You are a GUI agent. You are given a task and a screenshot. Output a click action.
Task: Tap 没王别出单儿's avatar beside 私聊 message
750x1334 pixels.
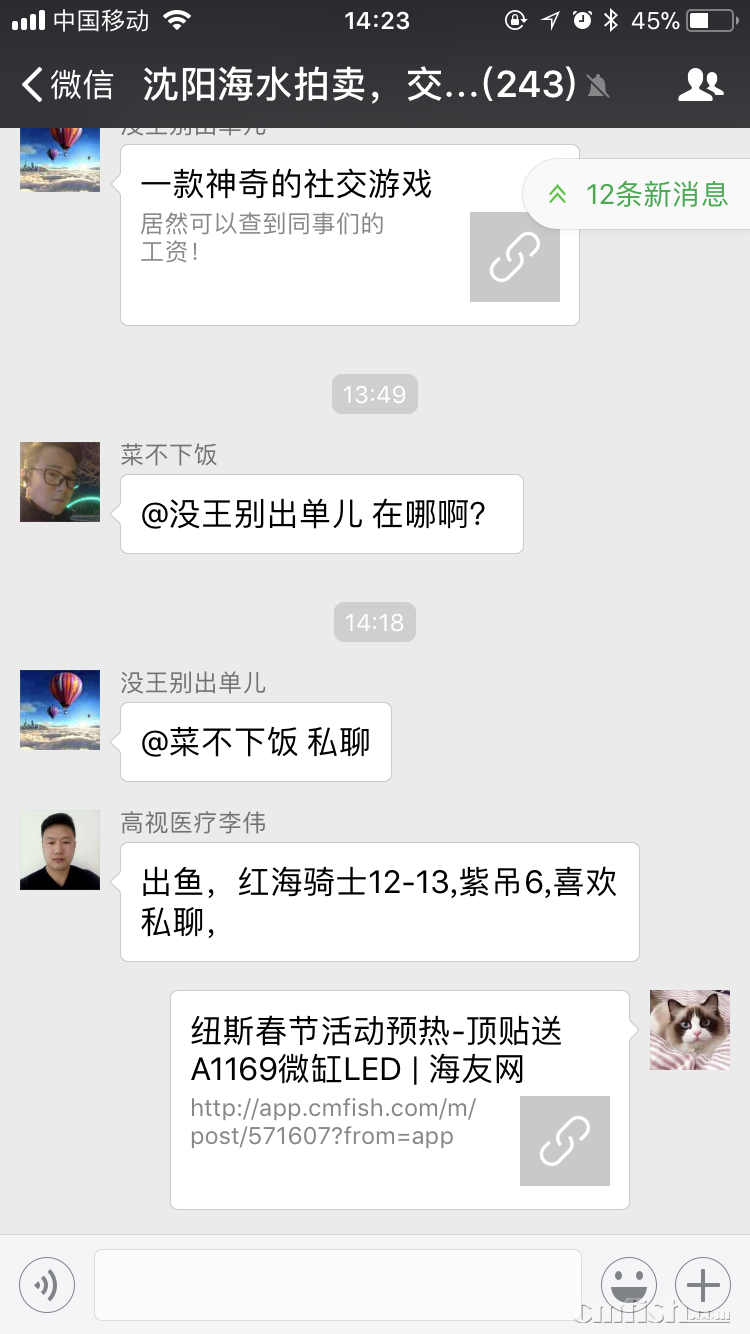tap(60, 710)
